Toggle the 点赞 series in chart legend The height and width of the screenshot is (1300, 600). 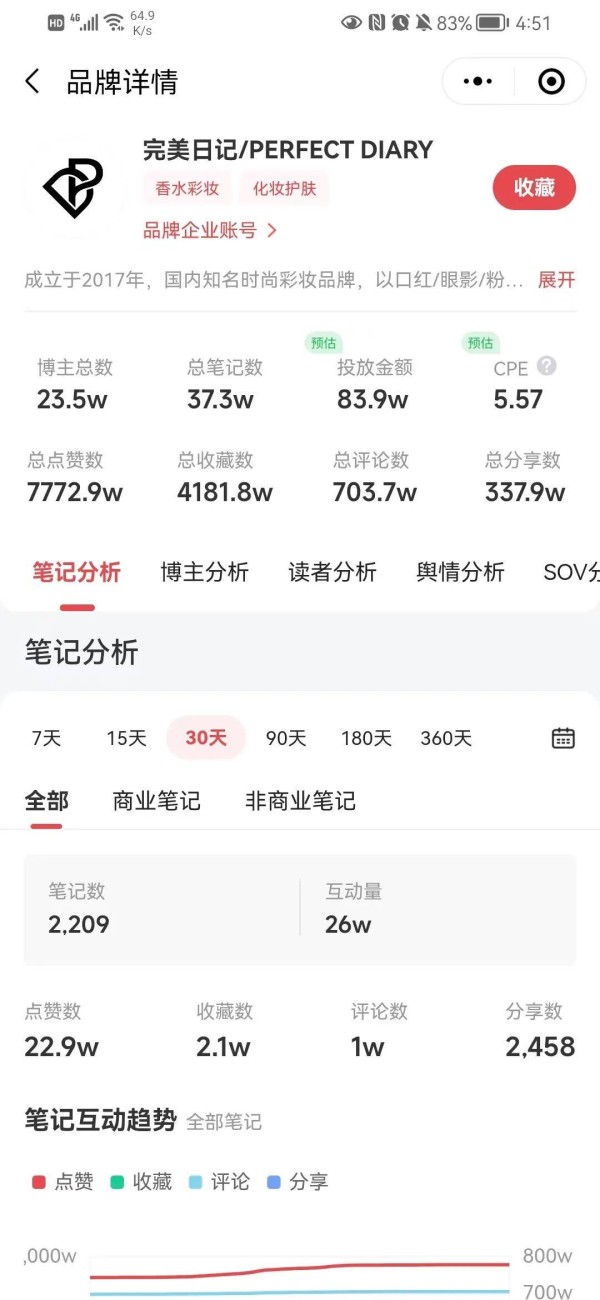click(x=63, y=1181)
